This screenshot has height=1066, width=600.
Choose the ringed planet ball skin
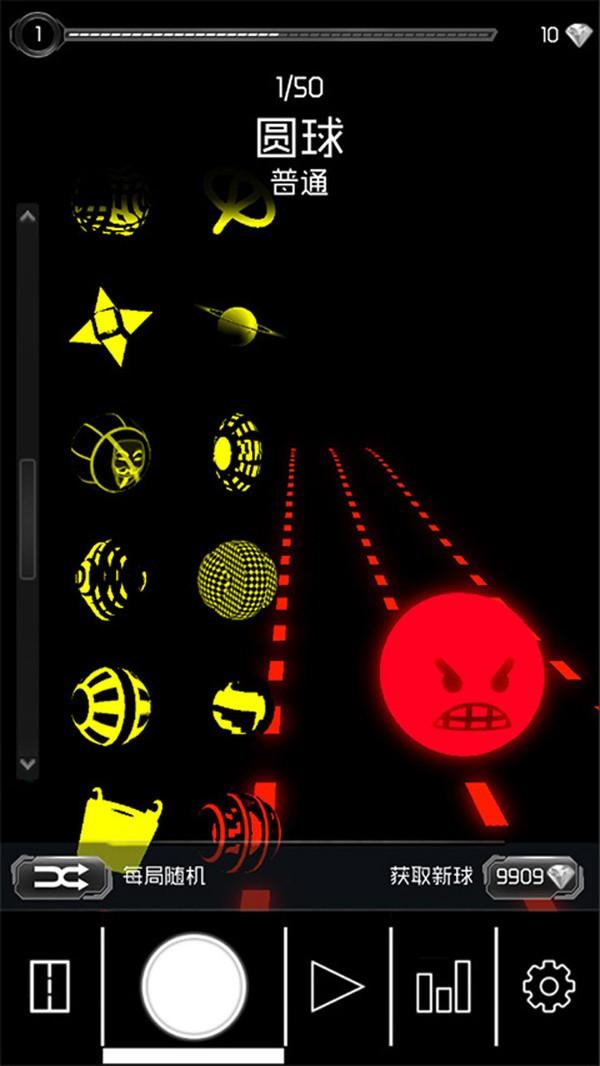(x=238, y=323)
